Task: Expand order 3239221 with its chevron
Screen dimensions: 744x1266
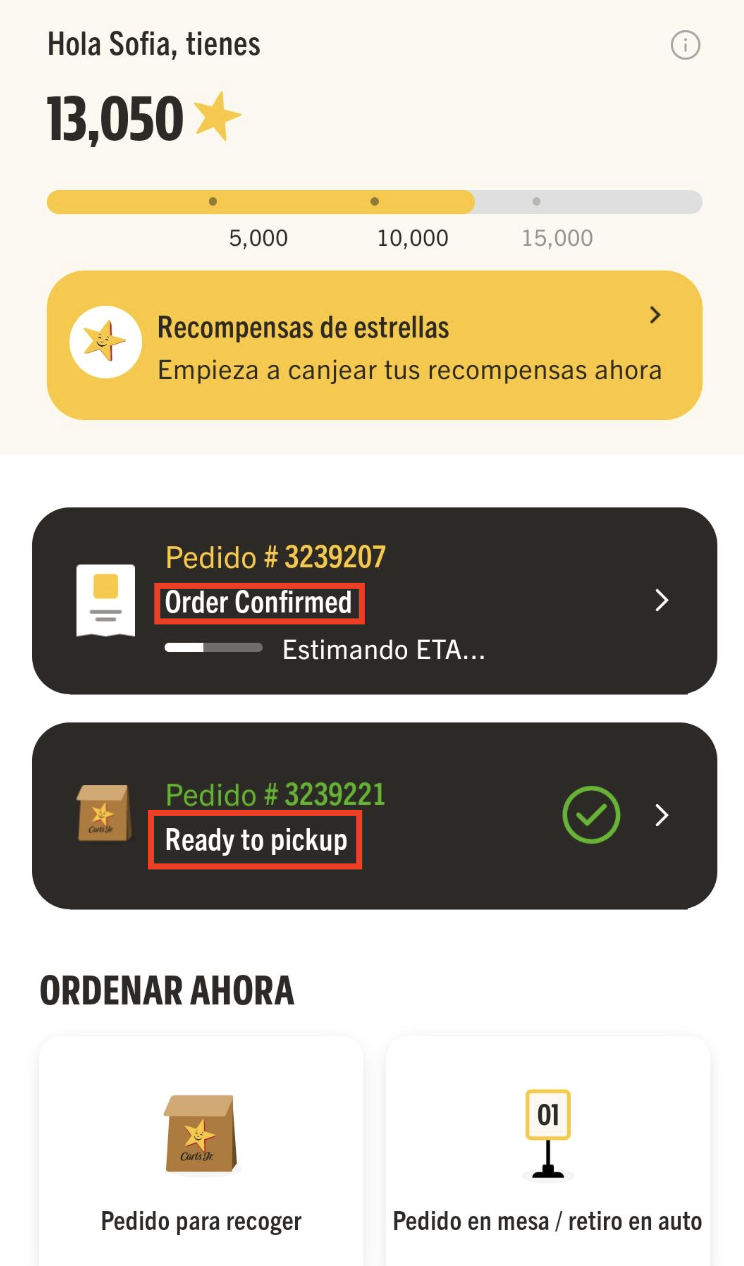Action: coord(661,815)
